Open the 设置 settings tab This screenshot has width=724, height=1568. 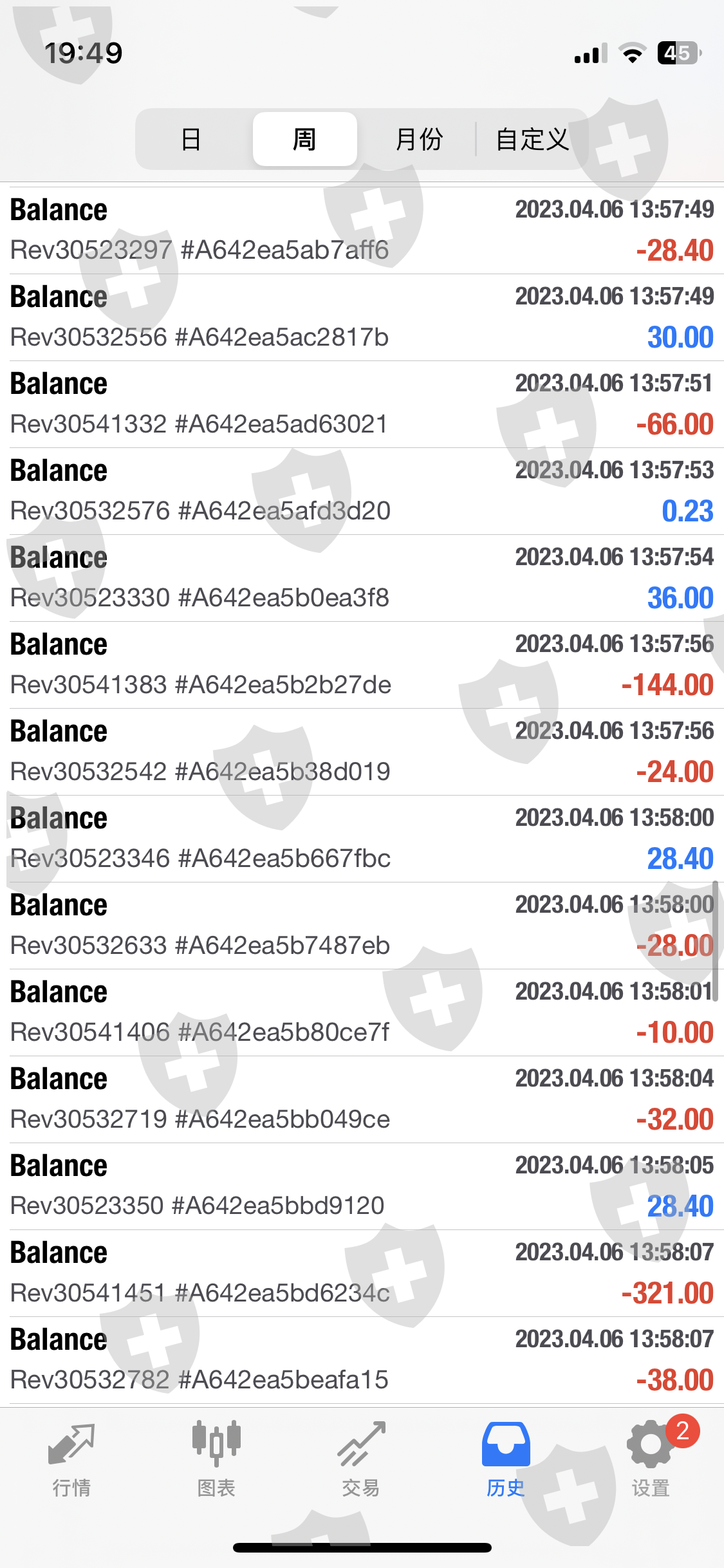pyautogui.click(x=651, y=1460)
